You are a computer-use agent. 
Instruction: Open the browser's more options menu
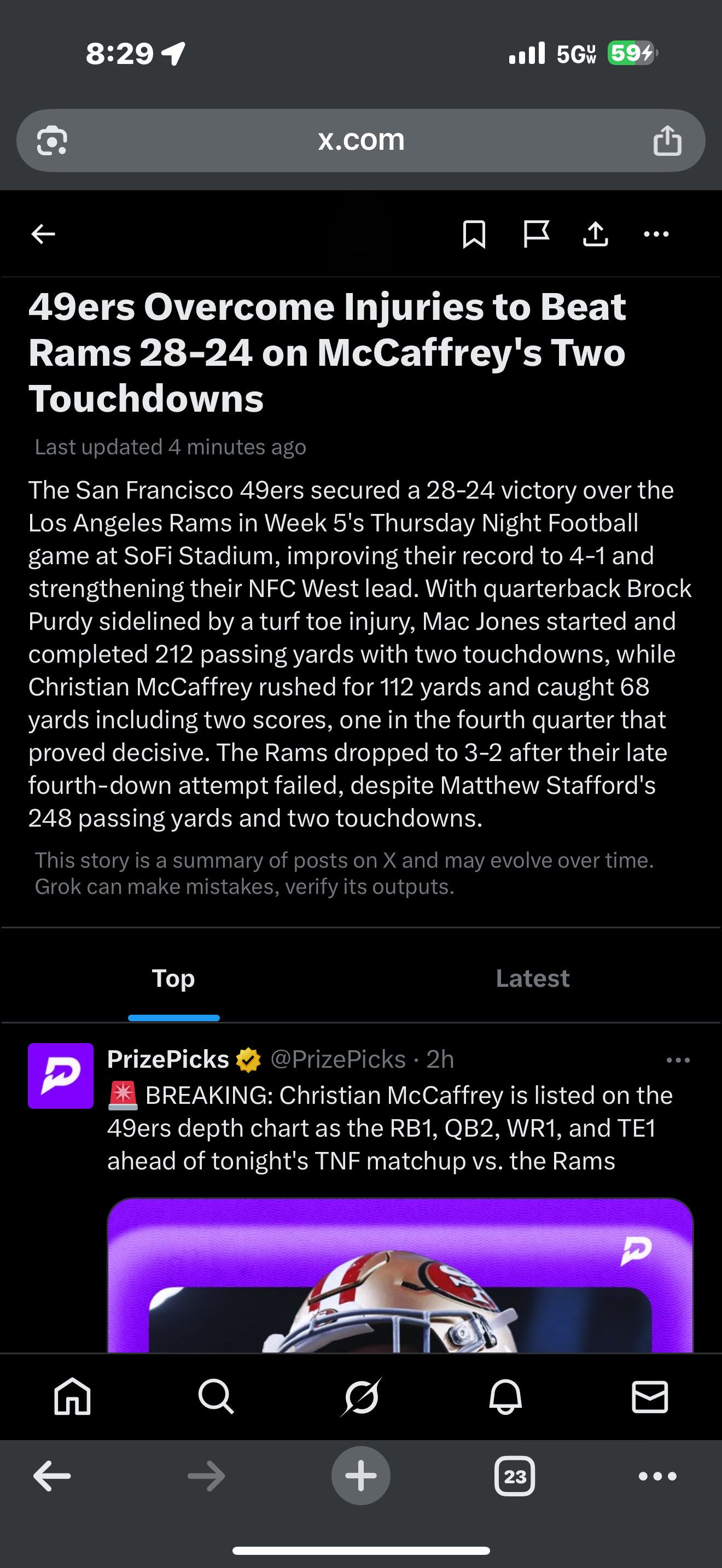coord(657,1476)
